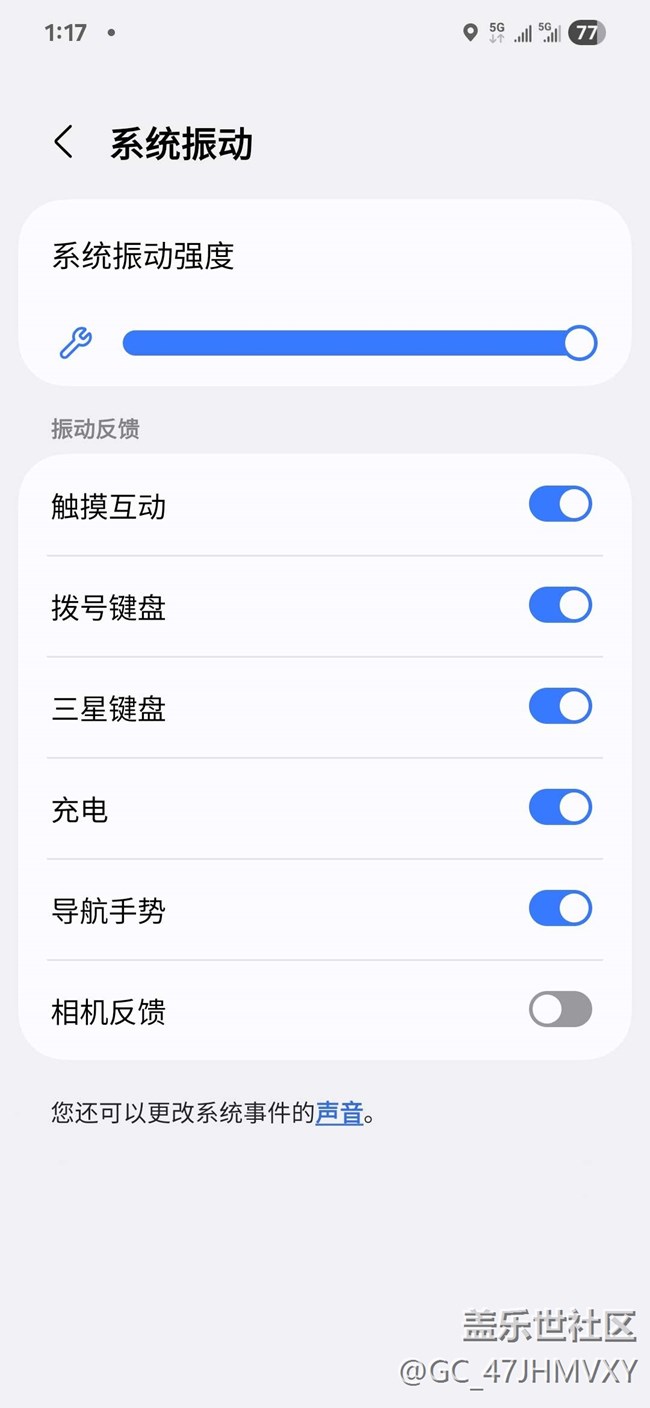Disable 拨号键盘 vibration feedback
This screenshot has width=650, height=1408.
(560, 606)
